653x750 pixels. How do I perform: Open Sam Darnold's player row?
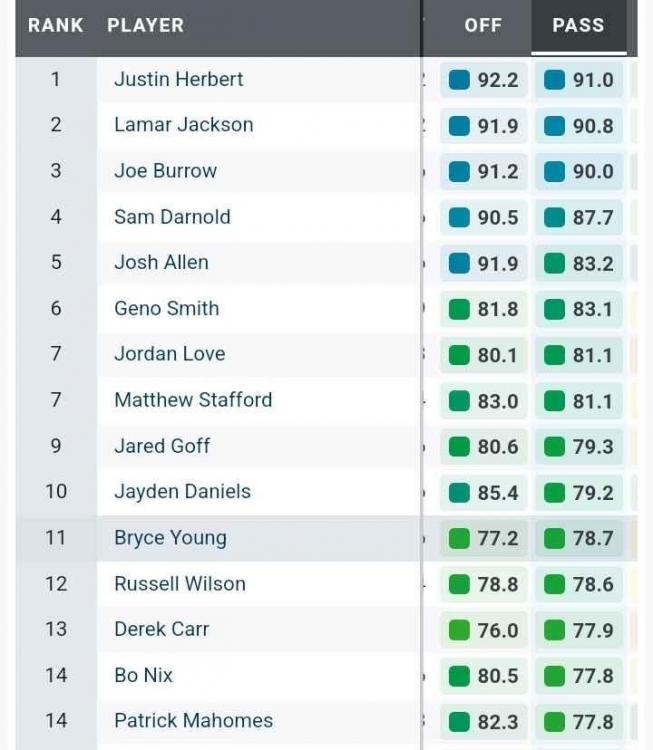(x=172, y=217)
